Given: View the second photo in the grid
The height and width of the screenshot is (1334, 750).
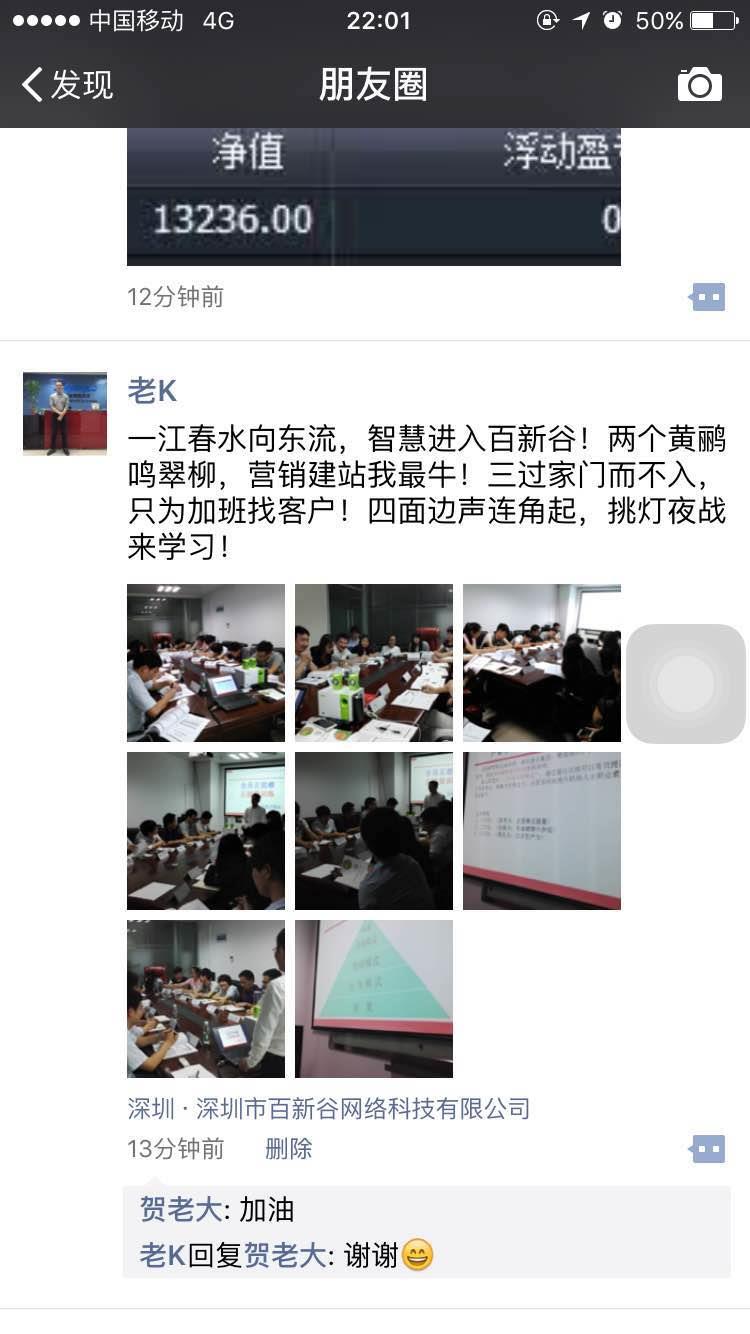Looking at the screenshot, I should click(x=374, y=663).
